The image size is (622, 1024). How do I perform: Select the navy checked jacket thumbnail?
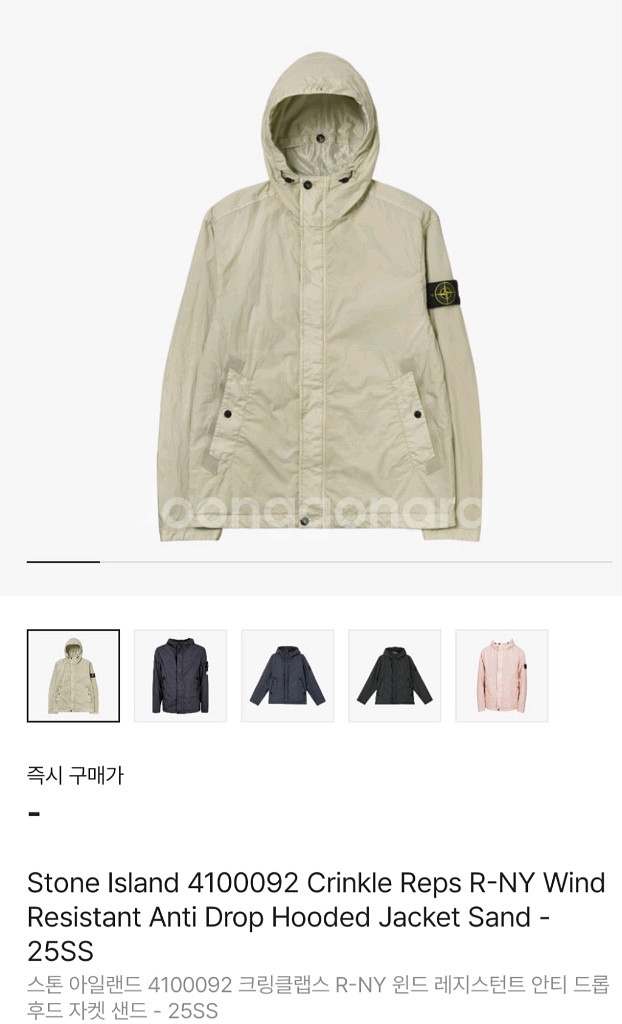point(180,676)
